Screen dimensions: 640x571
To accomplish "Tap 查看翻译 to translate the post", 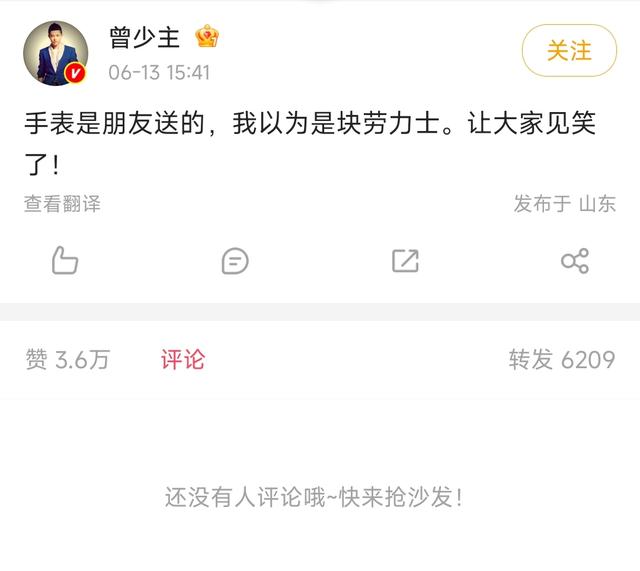I will [62, 204].
